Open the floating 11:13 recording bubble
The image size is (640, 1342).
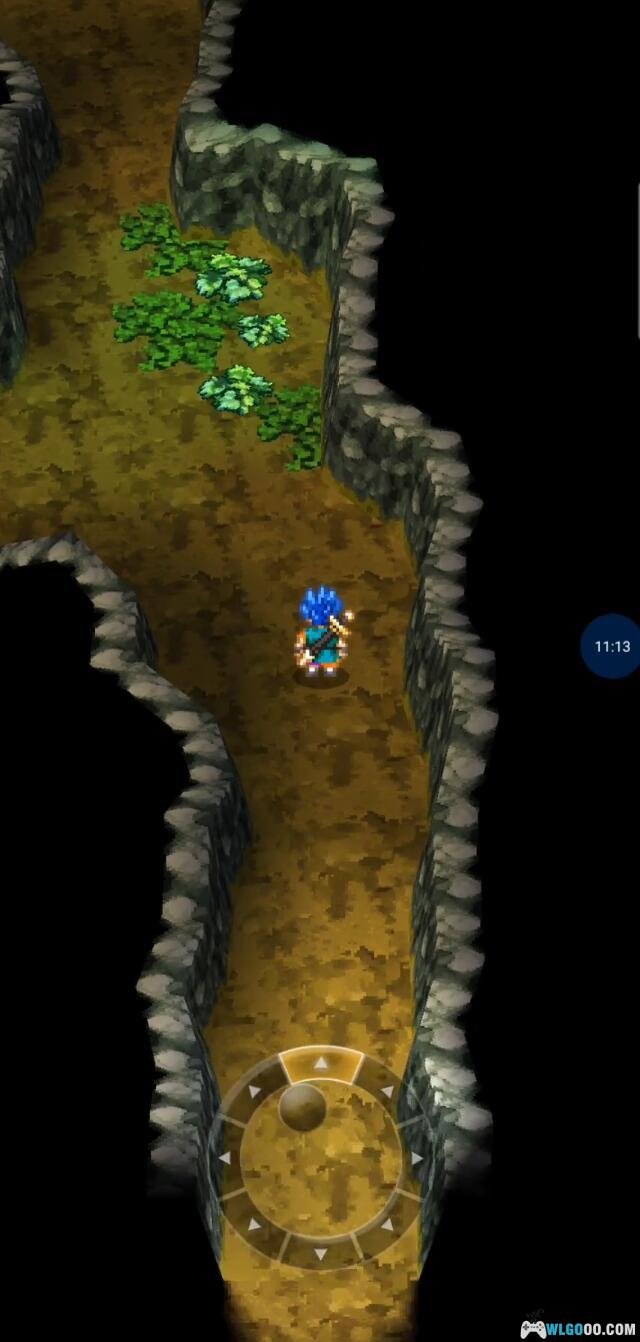pos(612,646)
